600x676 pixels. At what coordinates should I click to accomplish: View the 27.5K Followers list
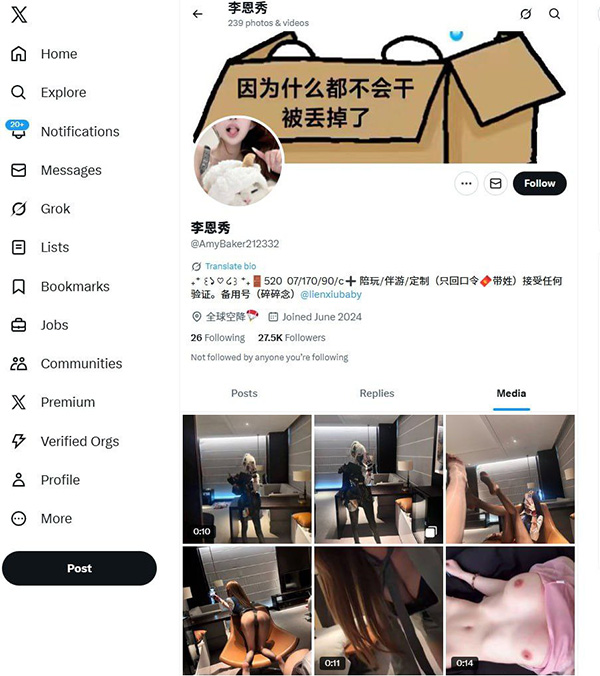[291, 338]
